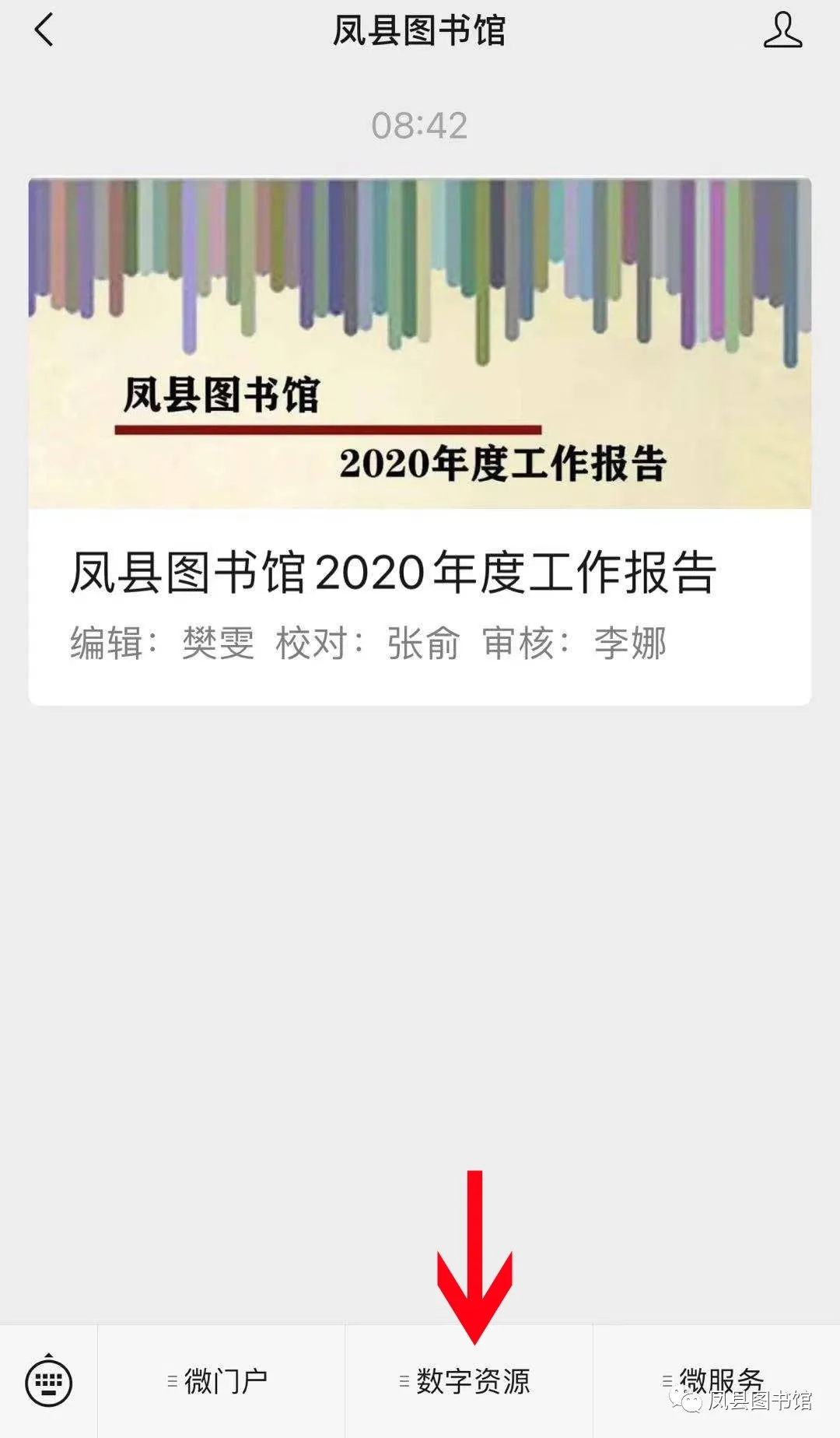Switch to keyboard input mode
840x1438 pixels.
tap(48, 1381)
